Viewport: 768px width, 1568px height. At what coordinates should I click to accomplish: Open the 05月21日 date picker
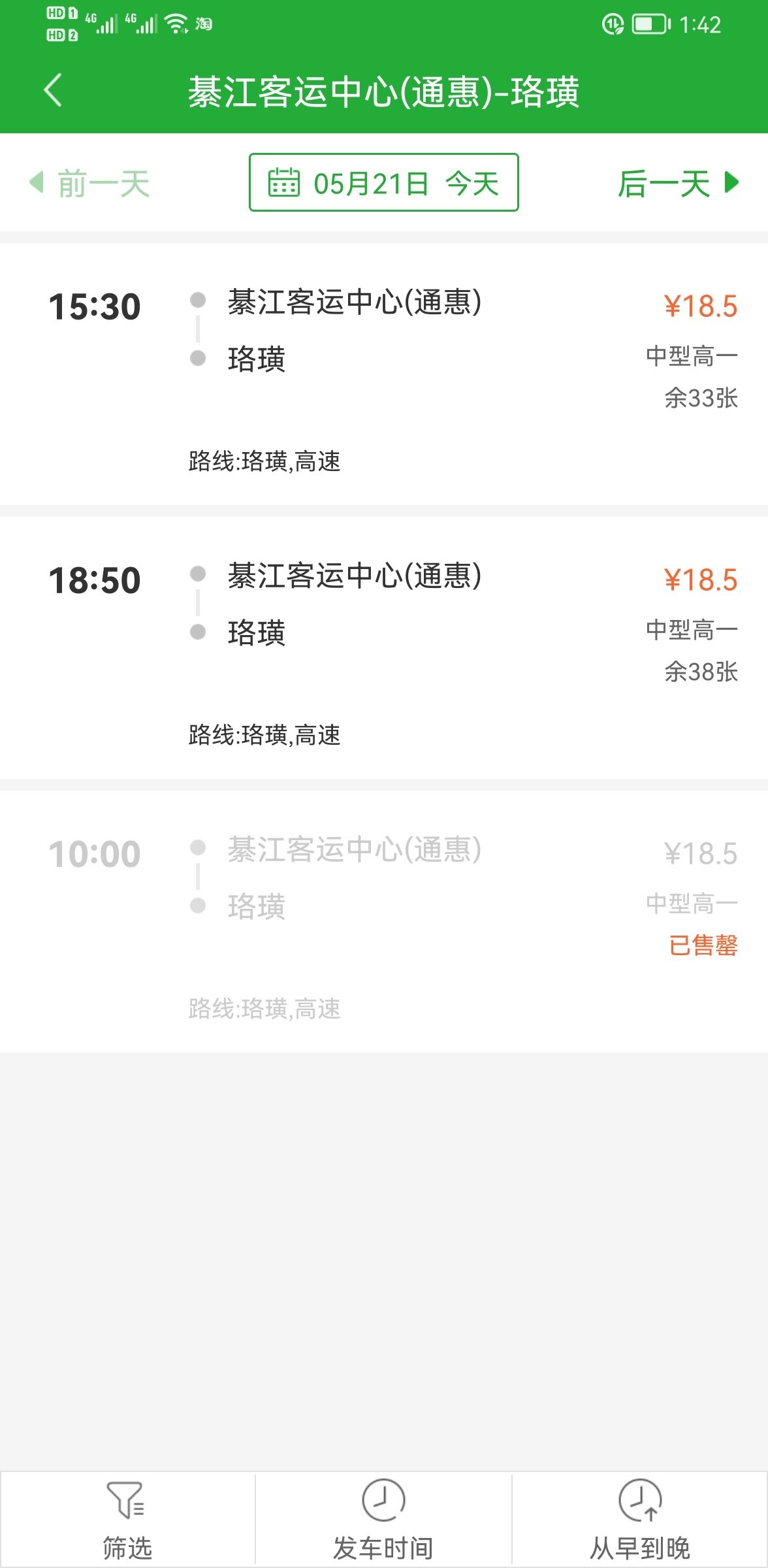(x=383, y=182)
